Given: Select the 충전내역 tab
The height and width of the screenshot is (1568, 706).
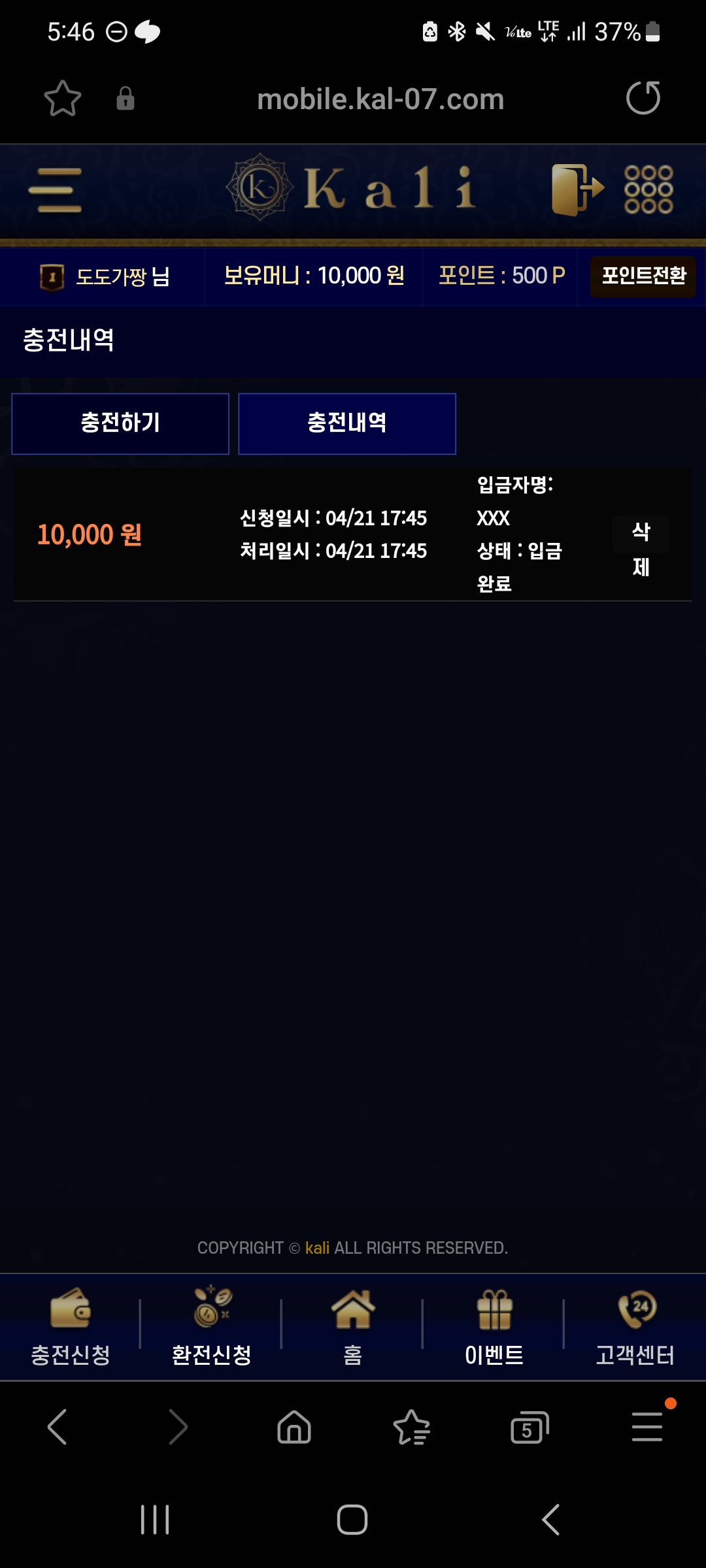Looking at the screenshot, I should tap(346, 423).
